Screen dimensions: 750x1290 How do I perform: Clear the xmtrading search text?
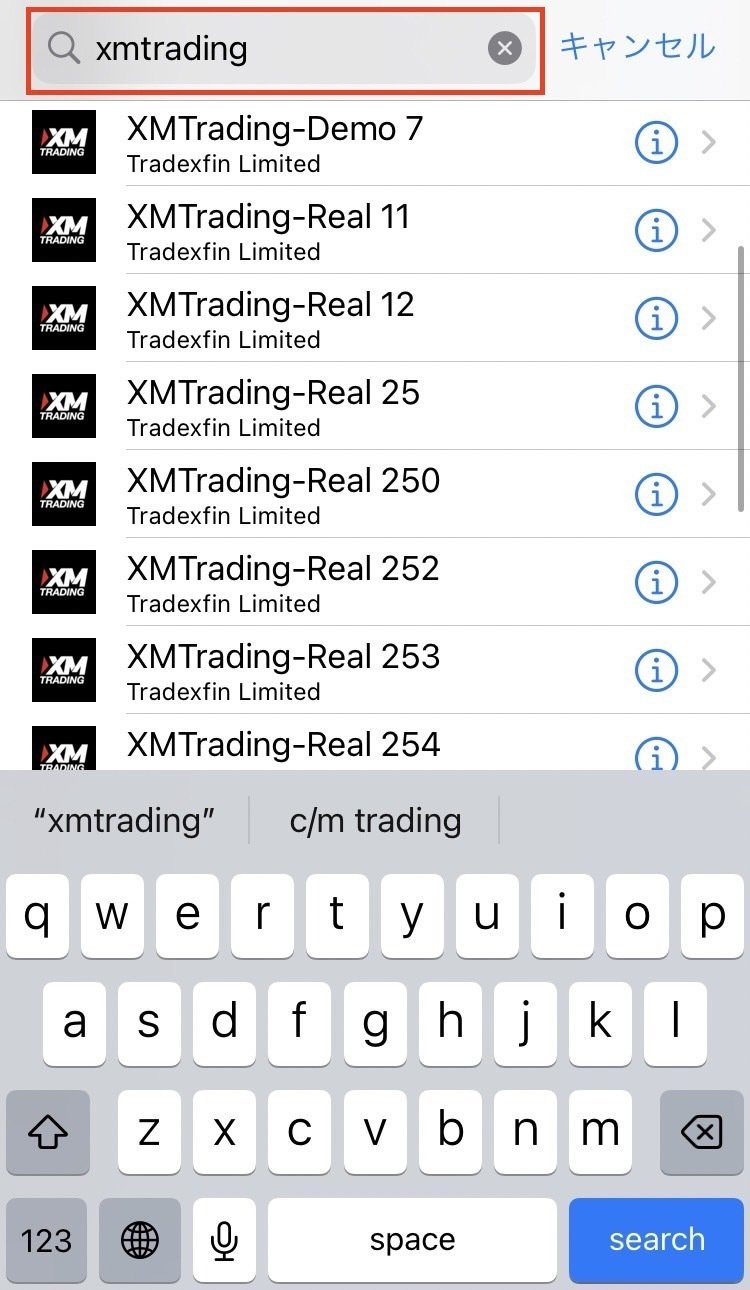tap(505, 48)
